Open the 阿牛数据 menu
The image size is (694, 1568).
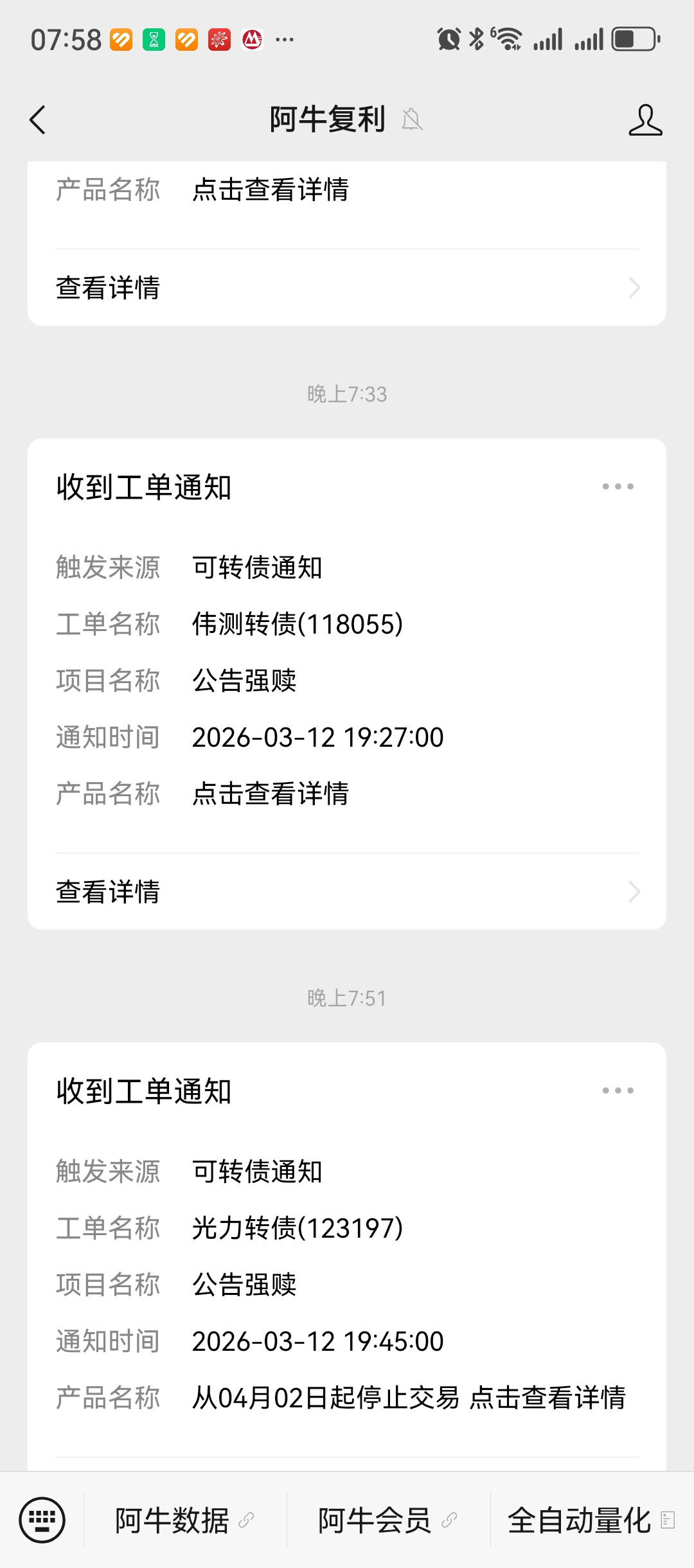[x=184, y=1520]
